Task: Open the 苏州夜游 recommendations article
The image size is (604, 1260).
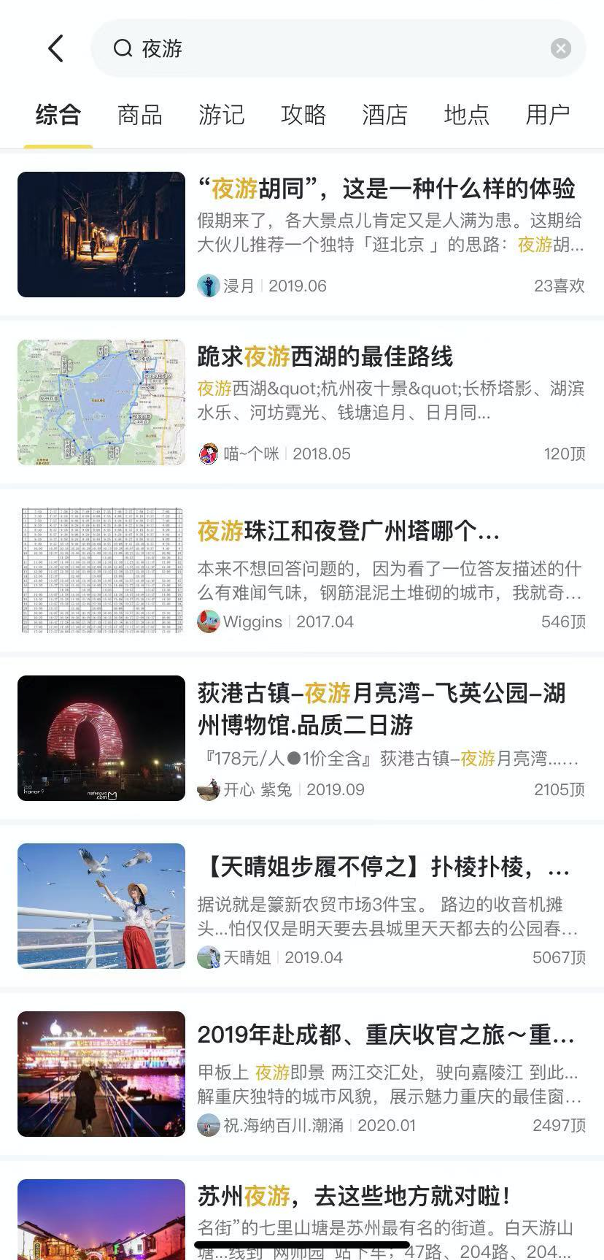Action: tap(355, 1196)
